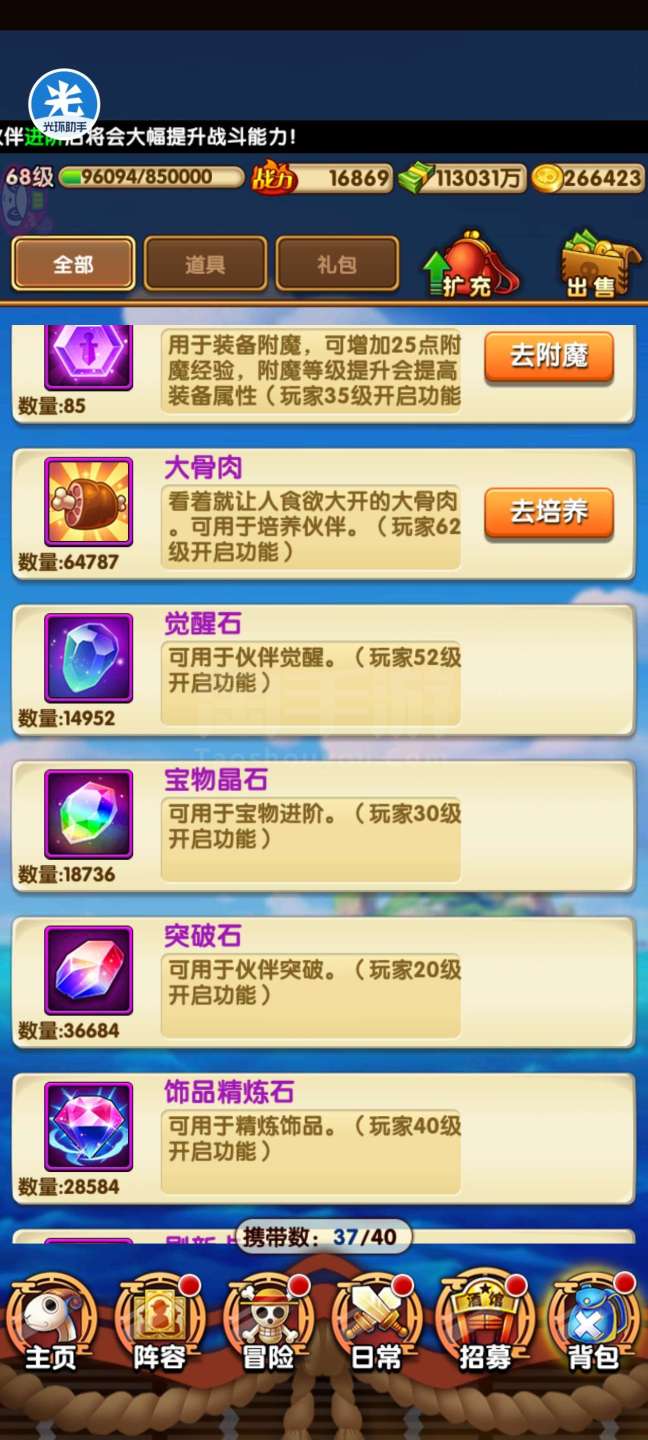Tap the 去附魔 button
Screen dimensions: 648x1440
[x=549, y=356]
